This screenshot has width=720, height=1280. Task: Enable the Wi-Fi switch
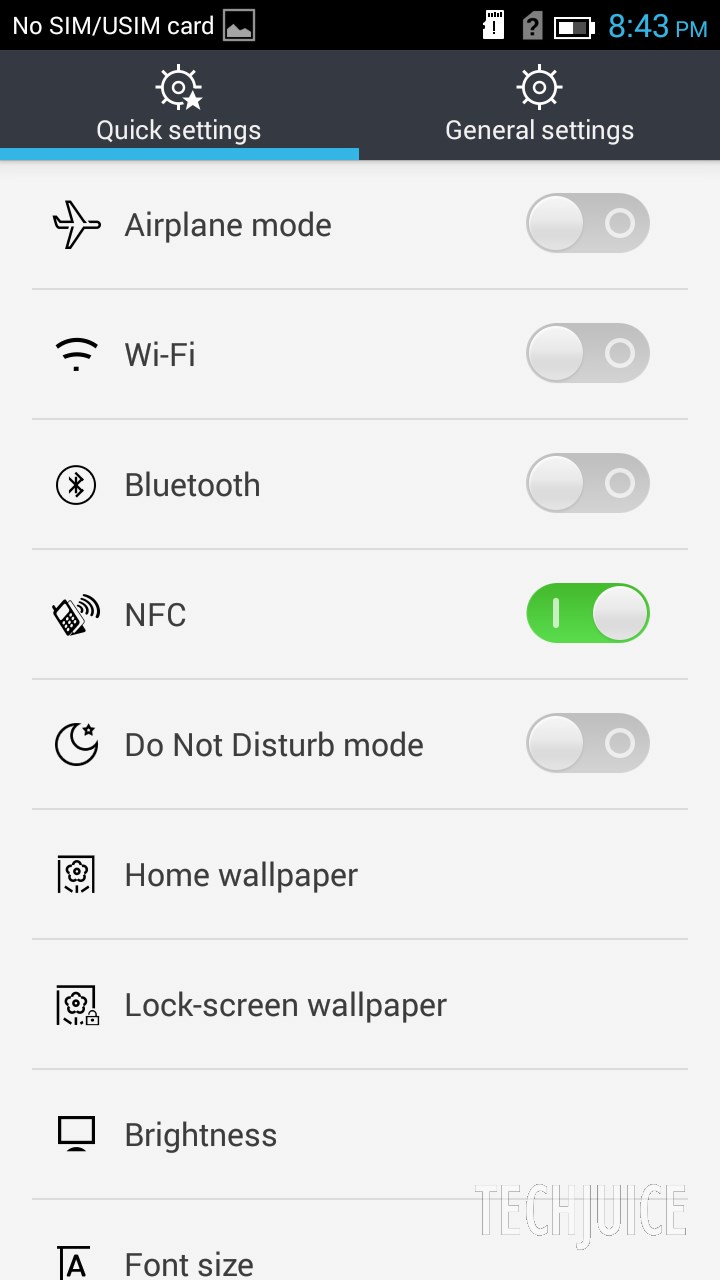point(587,353)
